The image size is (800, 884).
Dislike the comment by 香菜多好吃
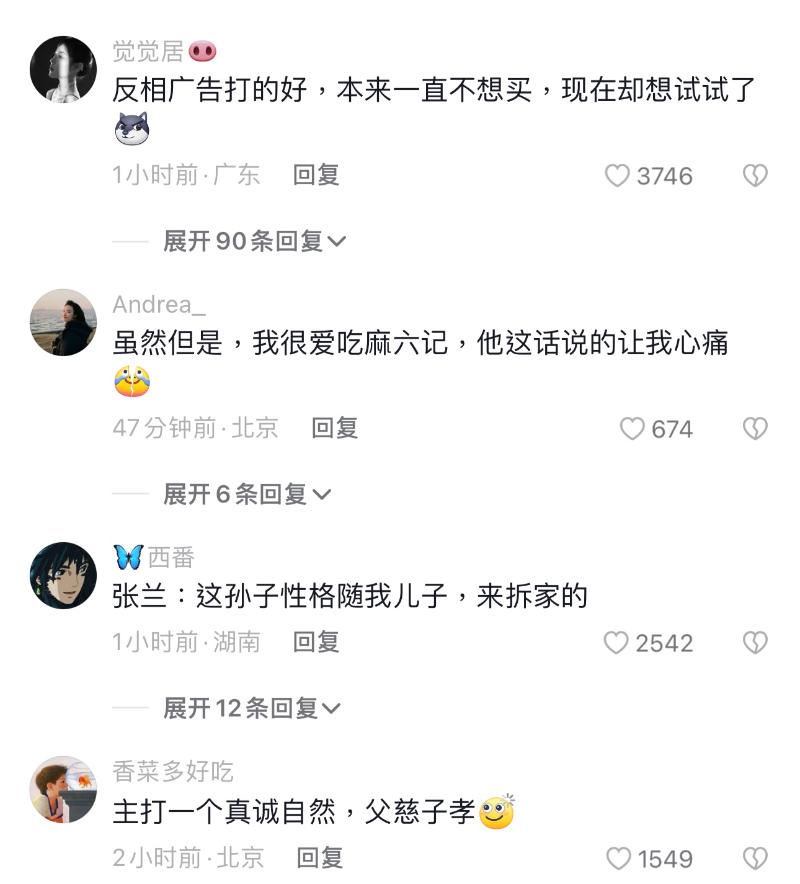[754, 858]
